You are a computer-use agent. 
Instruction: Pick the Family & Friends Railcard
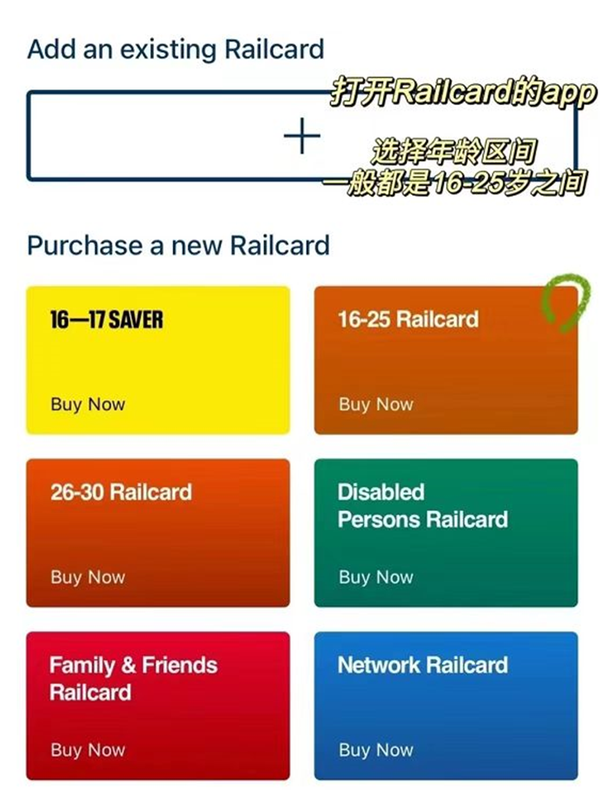pos(158,705)
